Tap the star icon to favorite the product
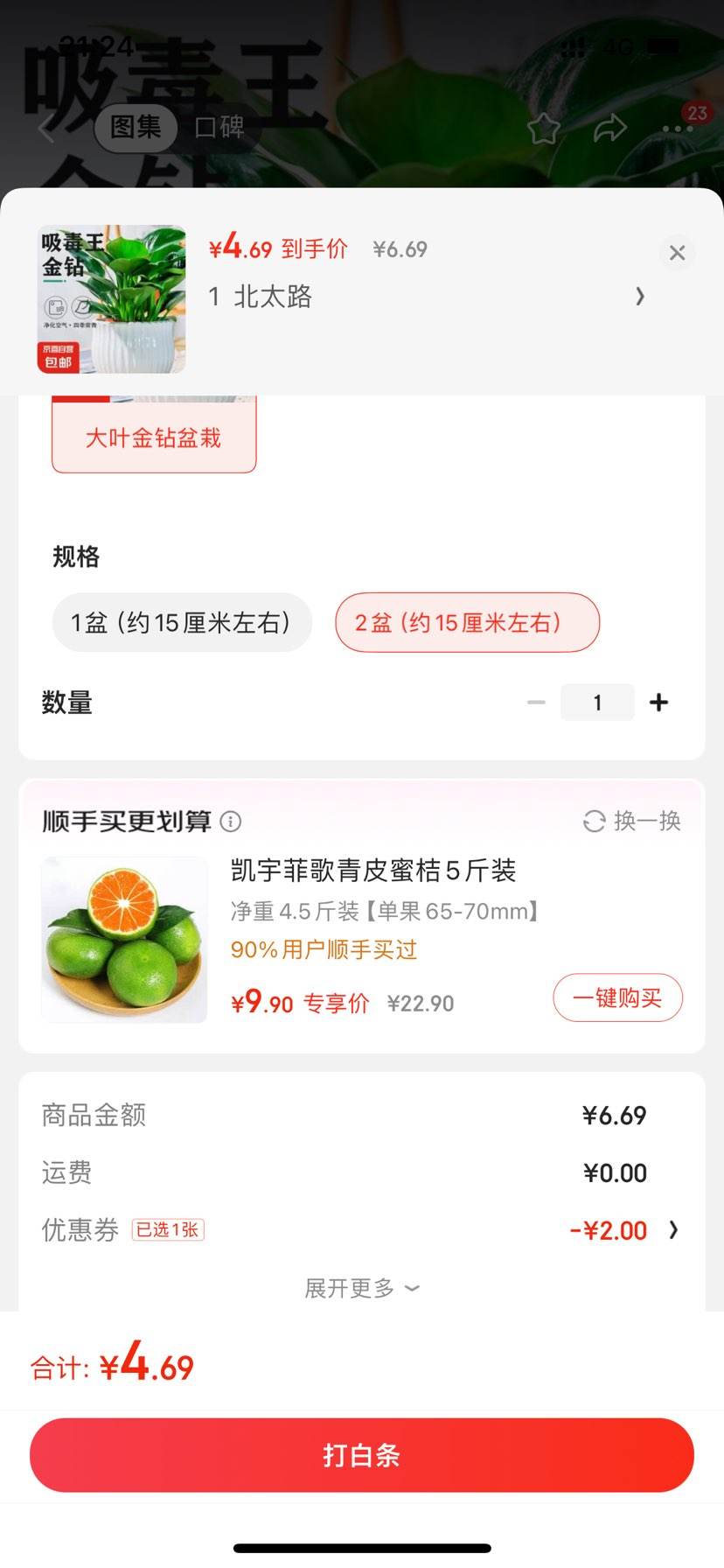This screenshot has width=724, height=1568. point(545,128)
